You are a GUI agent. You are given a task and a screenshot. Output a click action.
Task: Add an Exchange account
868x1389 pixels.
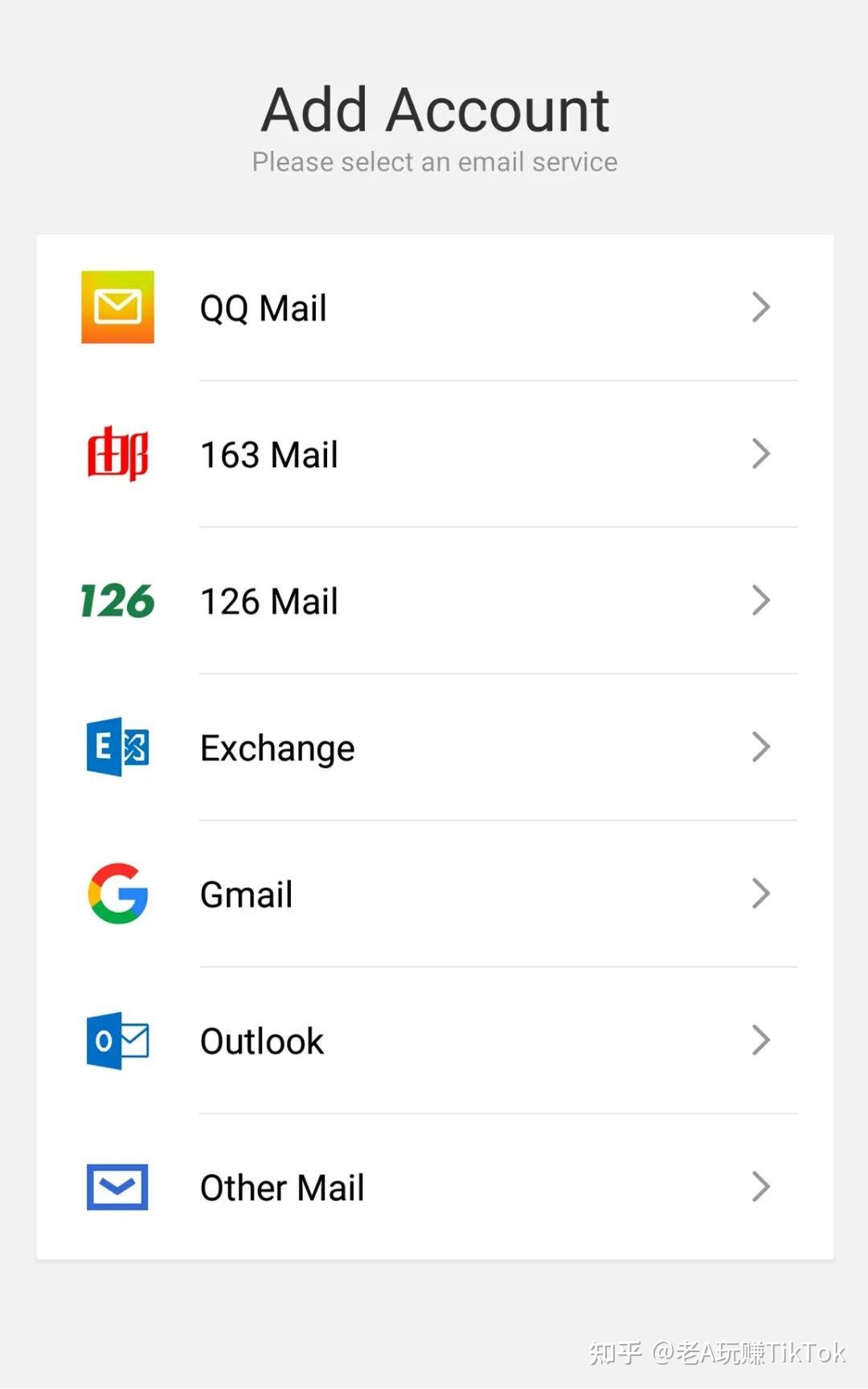point(434,748)
